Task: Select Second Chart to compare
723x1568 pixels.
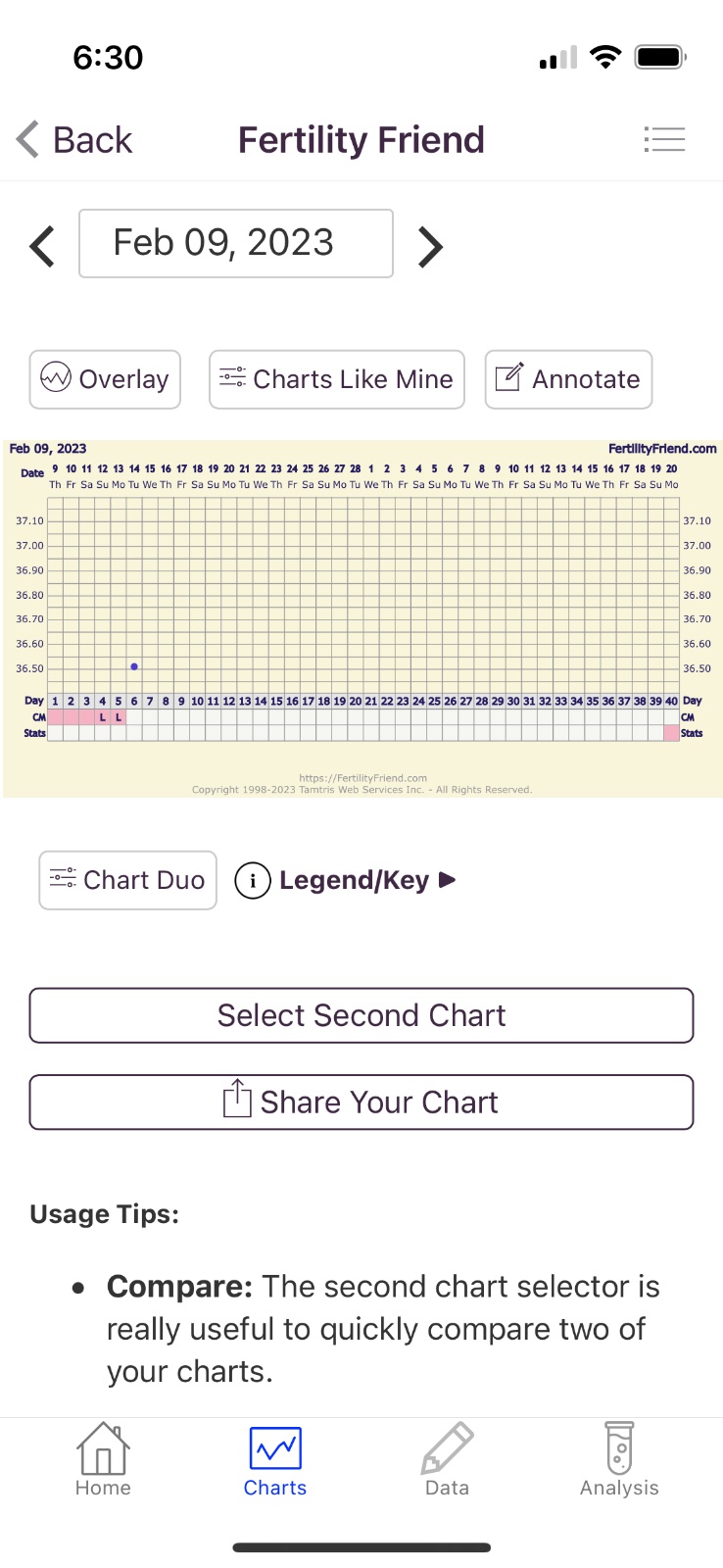Action: click(x=361, y=1015)
